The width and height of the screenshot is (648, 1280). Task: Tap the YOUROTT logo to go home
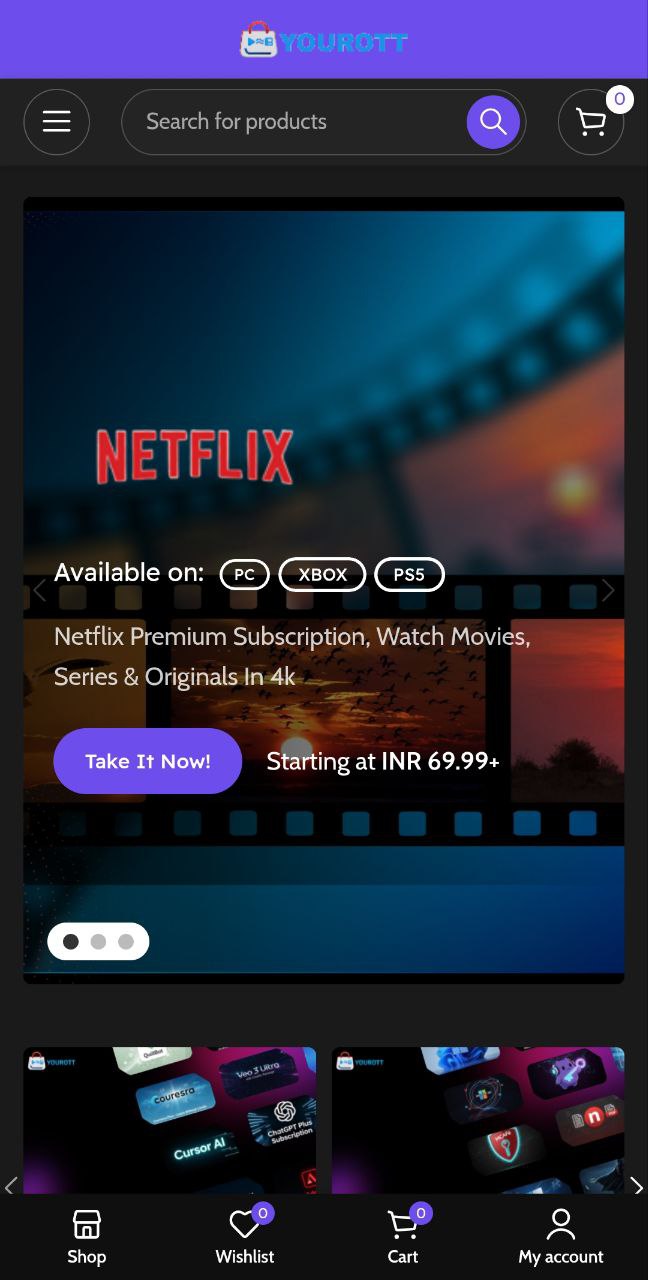tap(324, 41)
